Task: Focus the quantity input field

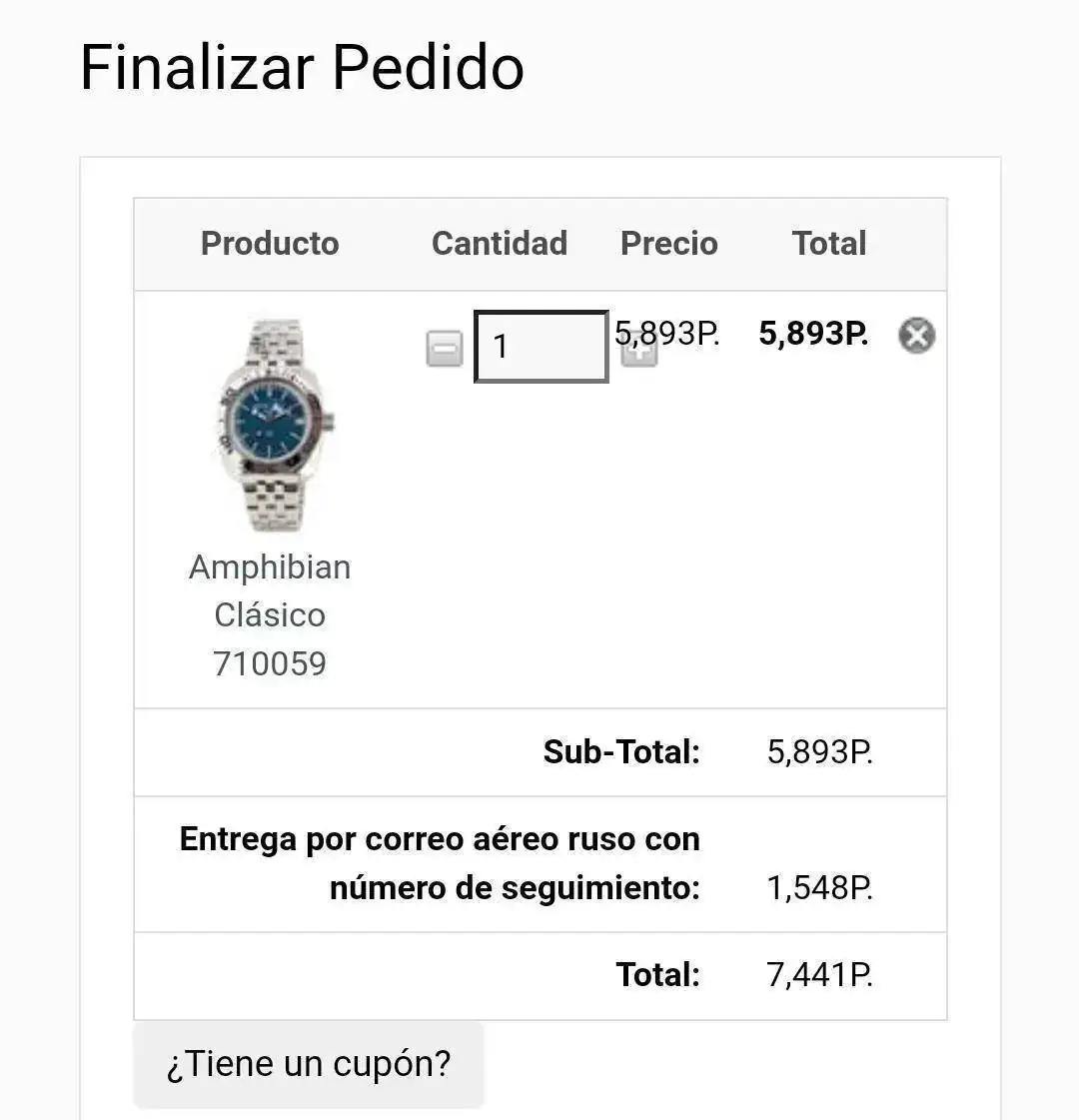Action: pyautogui.click(x=540, y=347)
